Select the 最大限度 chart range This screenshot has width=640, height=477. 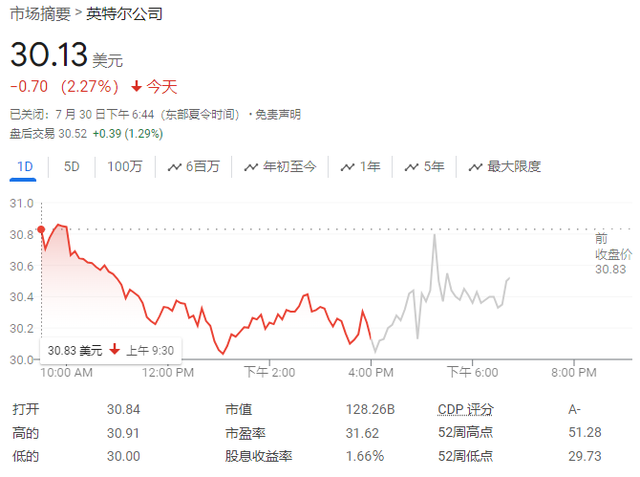click(505, 166)
